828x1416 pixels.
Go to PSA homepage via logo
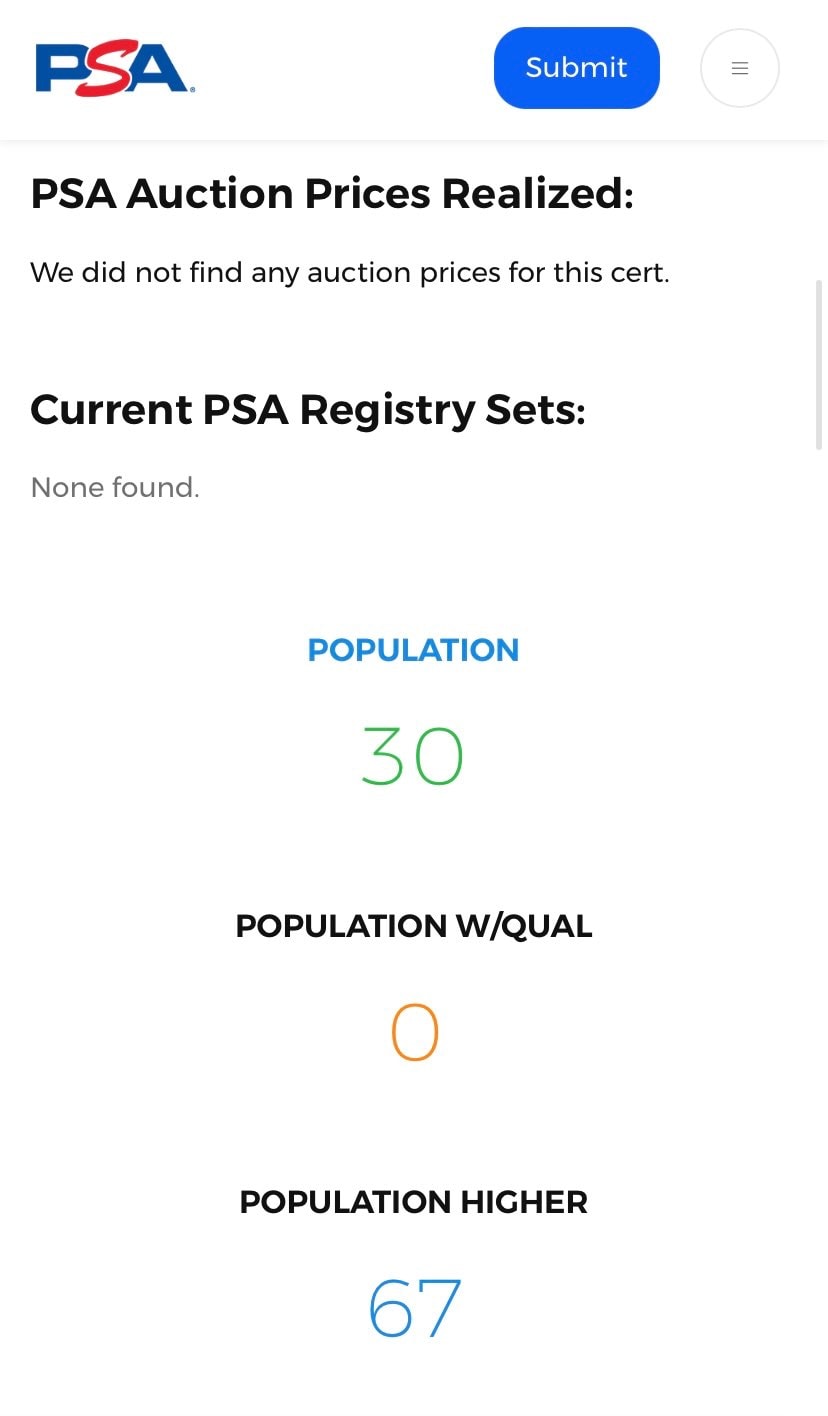(x=115, y=68)
